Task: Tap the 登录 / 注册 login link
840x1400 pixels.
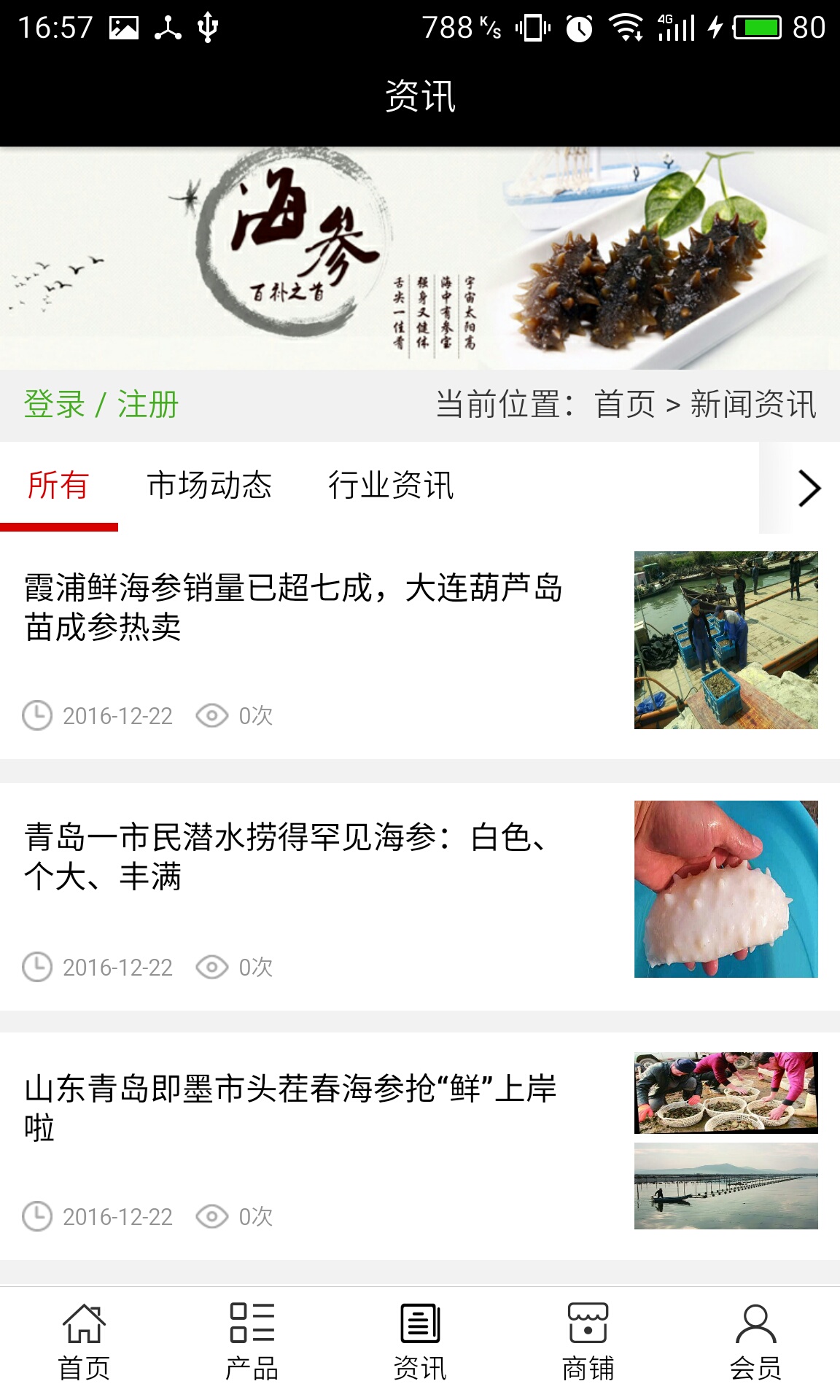Action: click(101, 405)
